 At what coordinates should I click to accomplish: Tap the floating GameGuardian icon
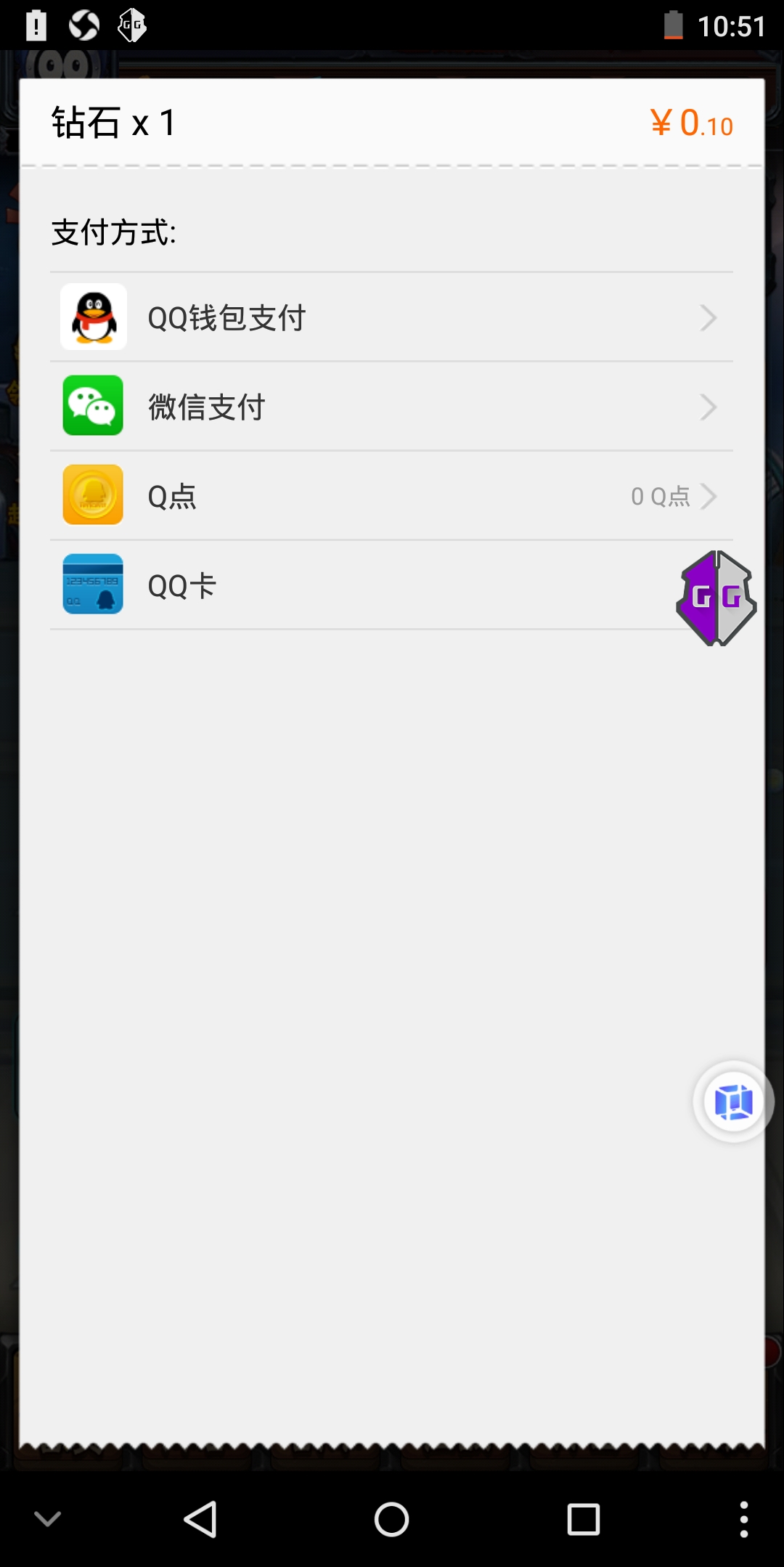pos(716,598)
